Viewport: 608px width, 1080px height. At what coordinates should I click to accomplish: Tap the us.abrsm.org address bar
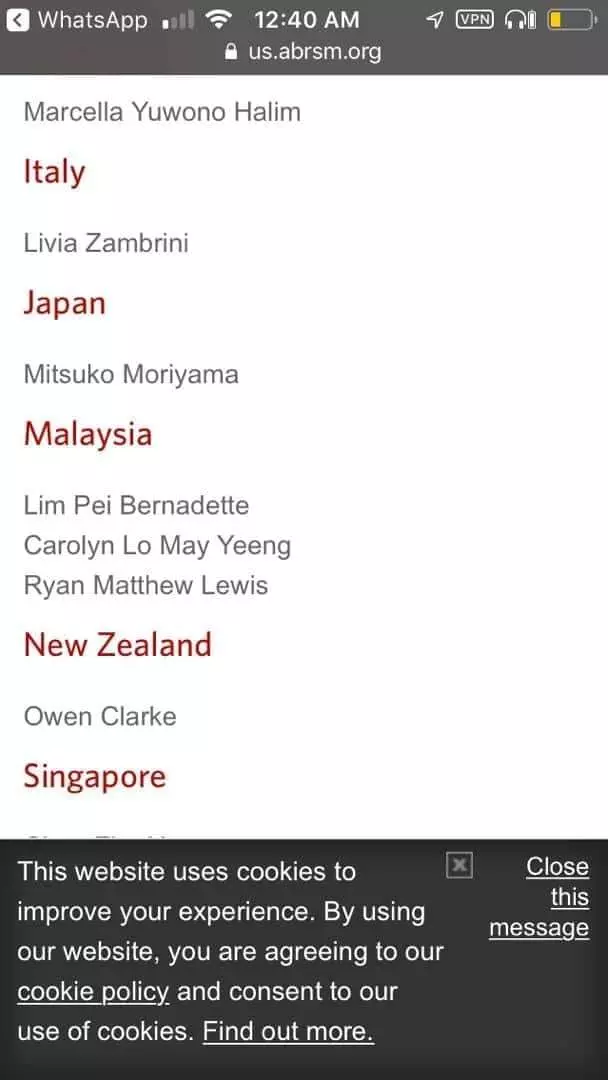[x=303, y=51]
